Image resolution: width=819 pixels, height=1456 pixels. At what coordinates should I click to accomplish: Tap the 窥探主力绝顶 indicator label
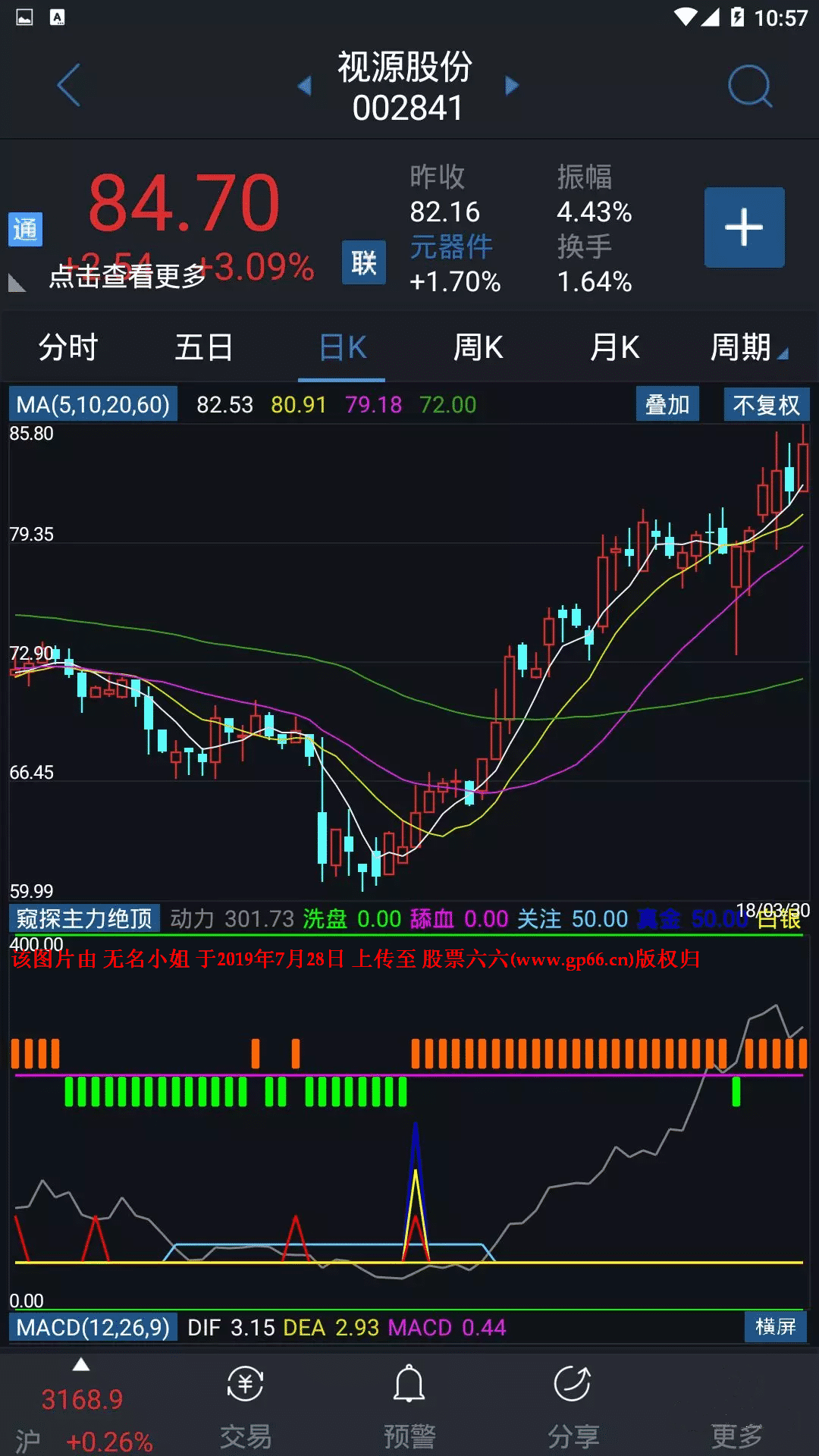tap(85, 918)
